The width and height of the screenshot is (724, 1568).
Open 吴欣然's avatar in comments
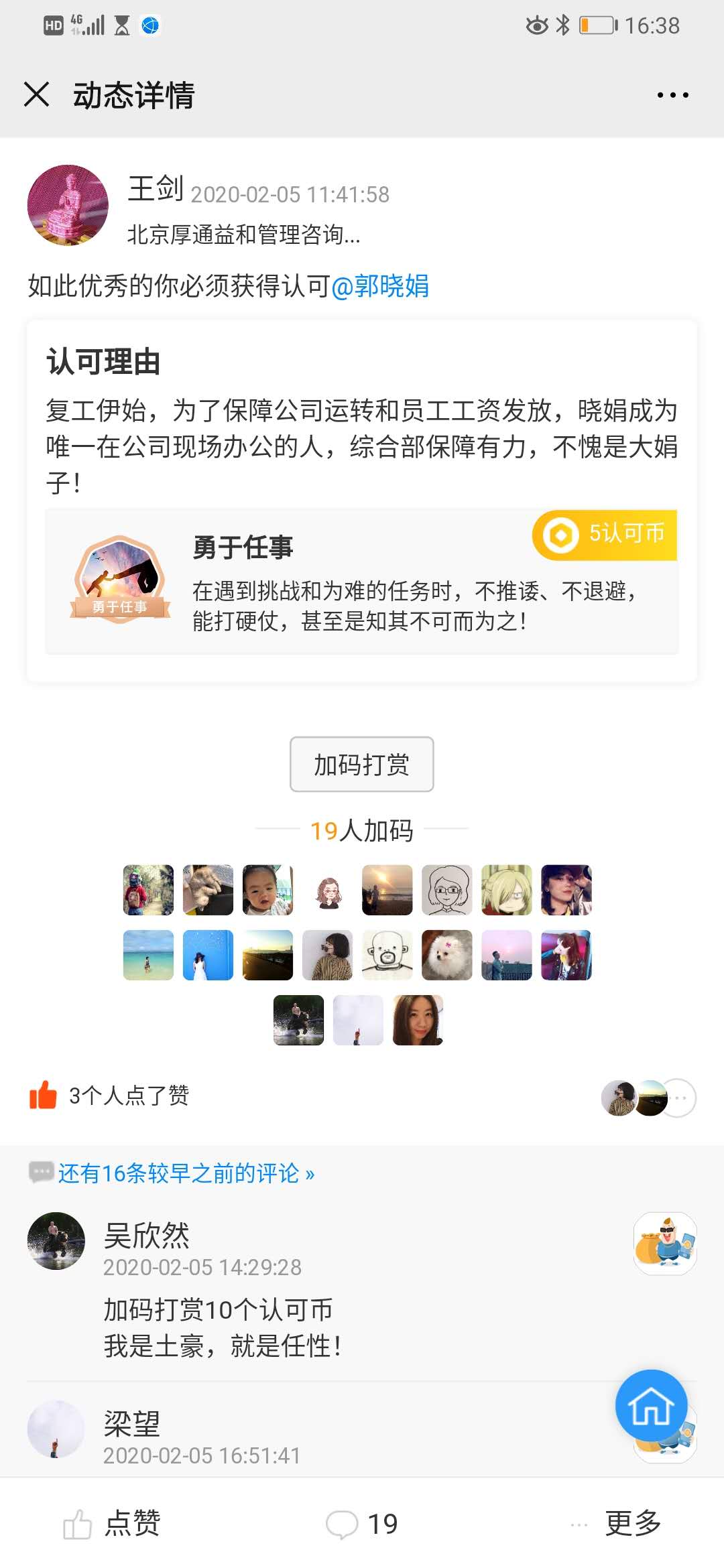coord(56,1240)
